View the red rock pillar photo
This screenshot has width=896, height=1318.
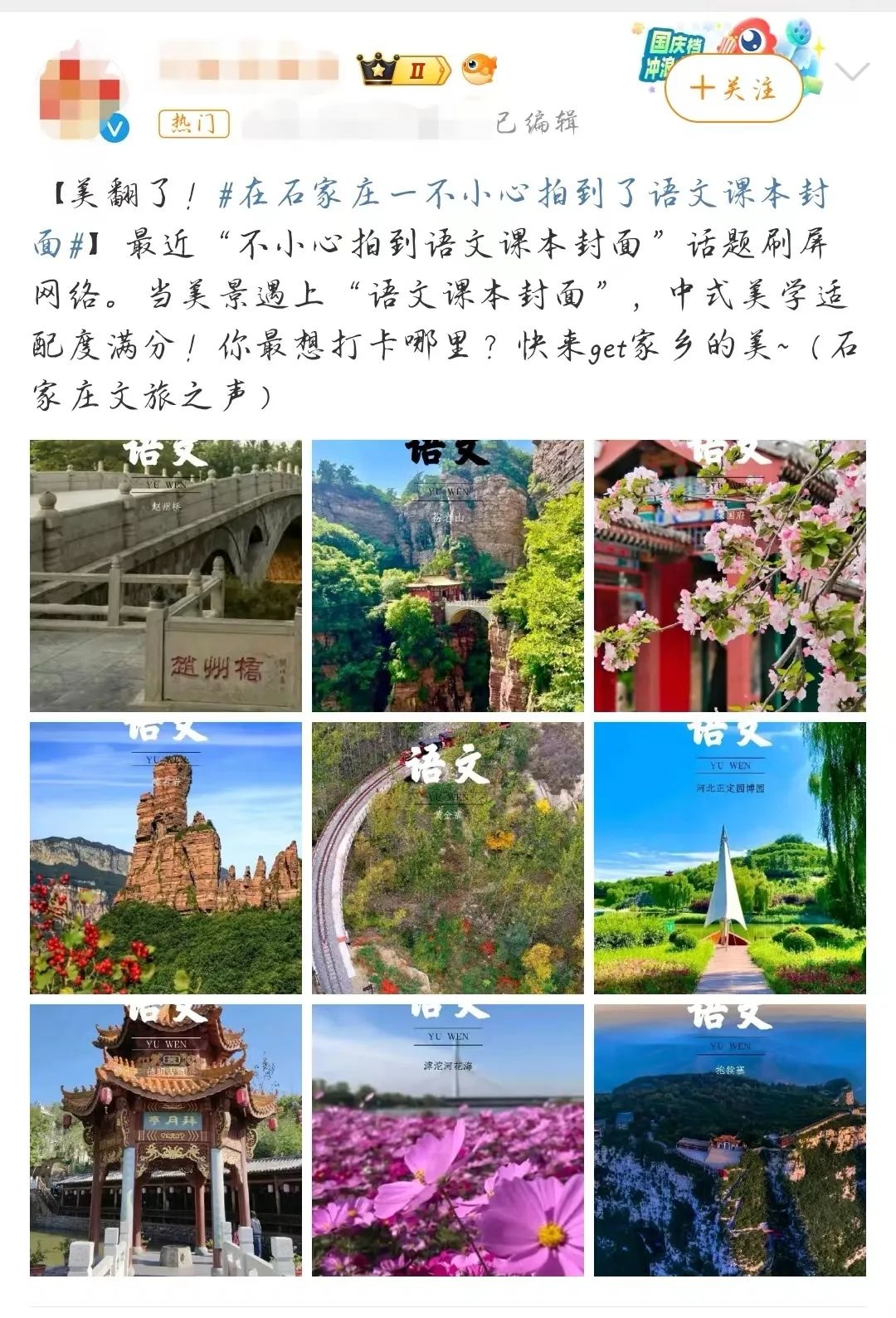click(166, 858)
